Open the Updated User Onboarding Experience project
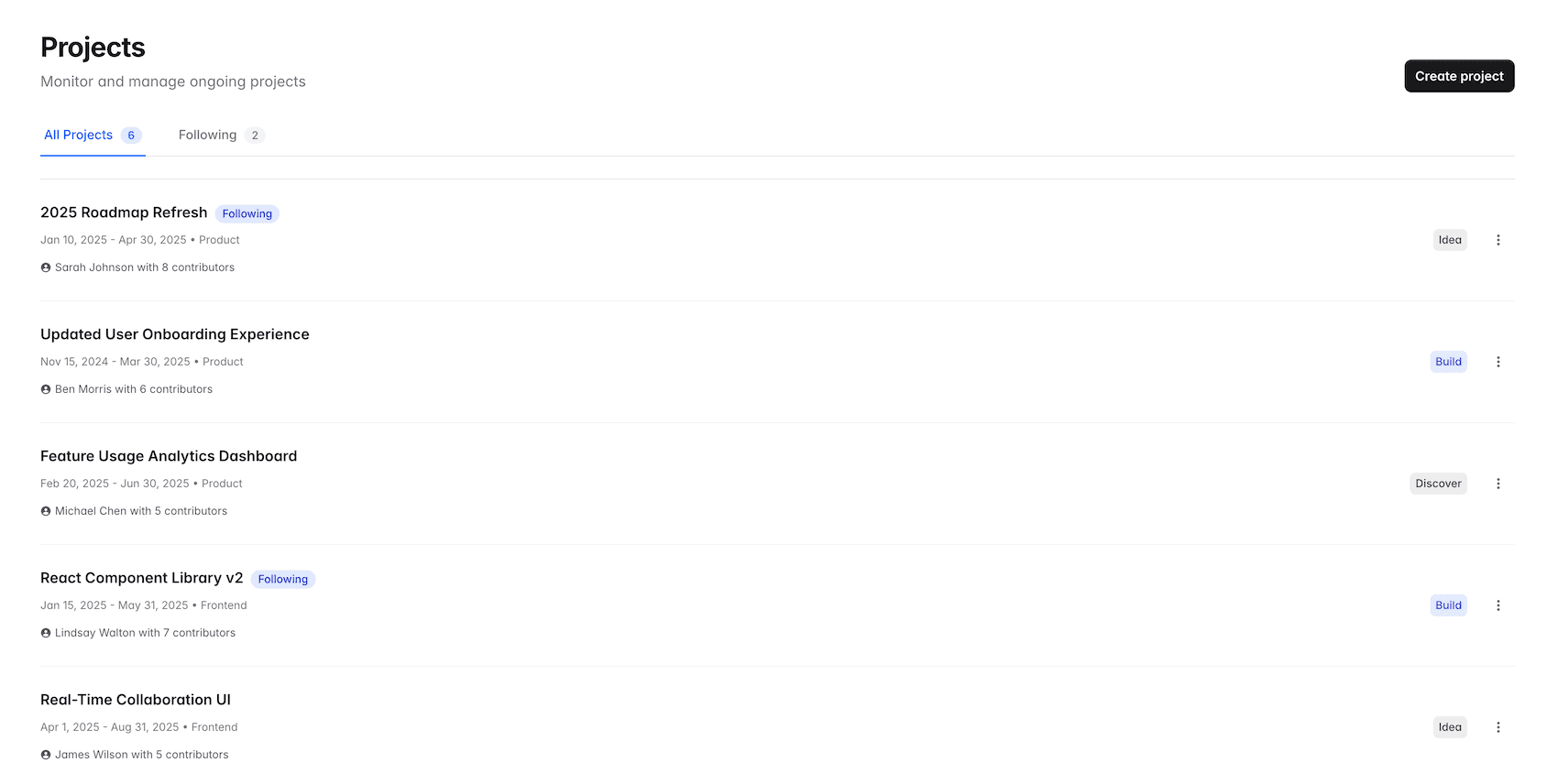Screen dimensions: 1547x784 (x=174, y=334)
